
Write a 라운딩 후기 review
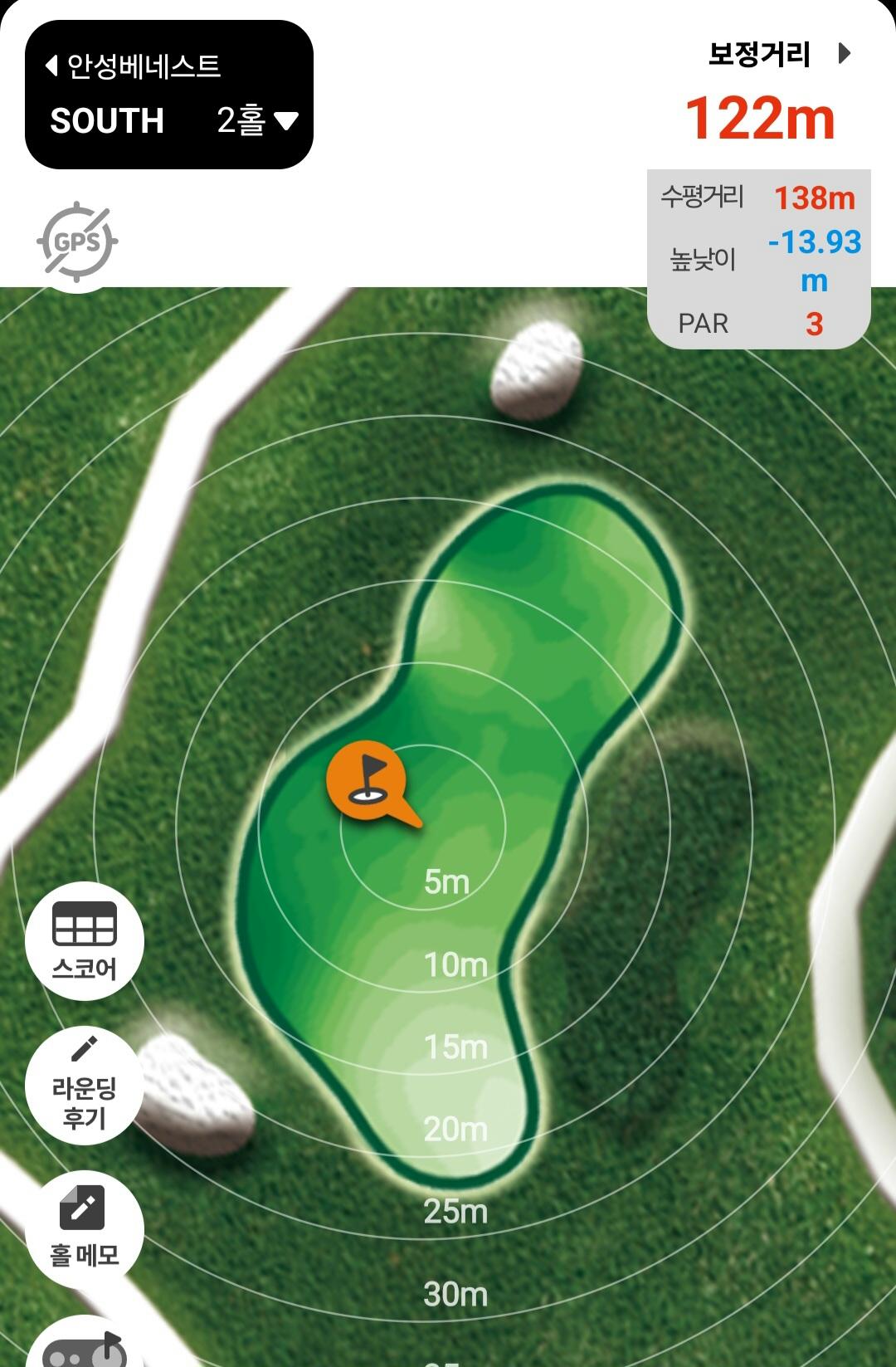[x=85, y=1086]
